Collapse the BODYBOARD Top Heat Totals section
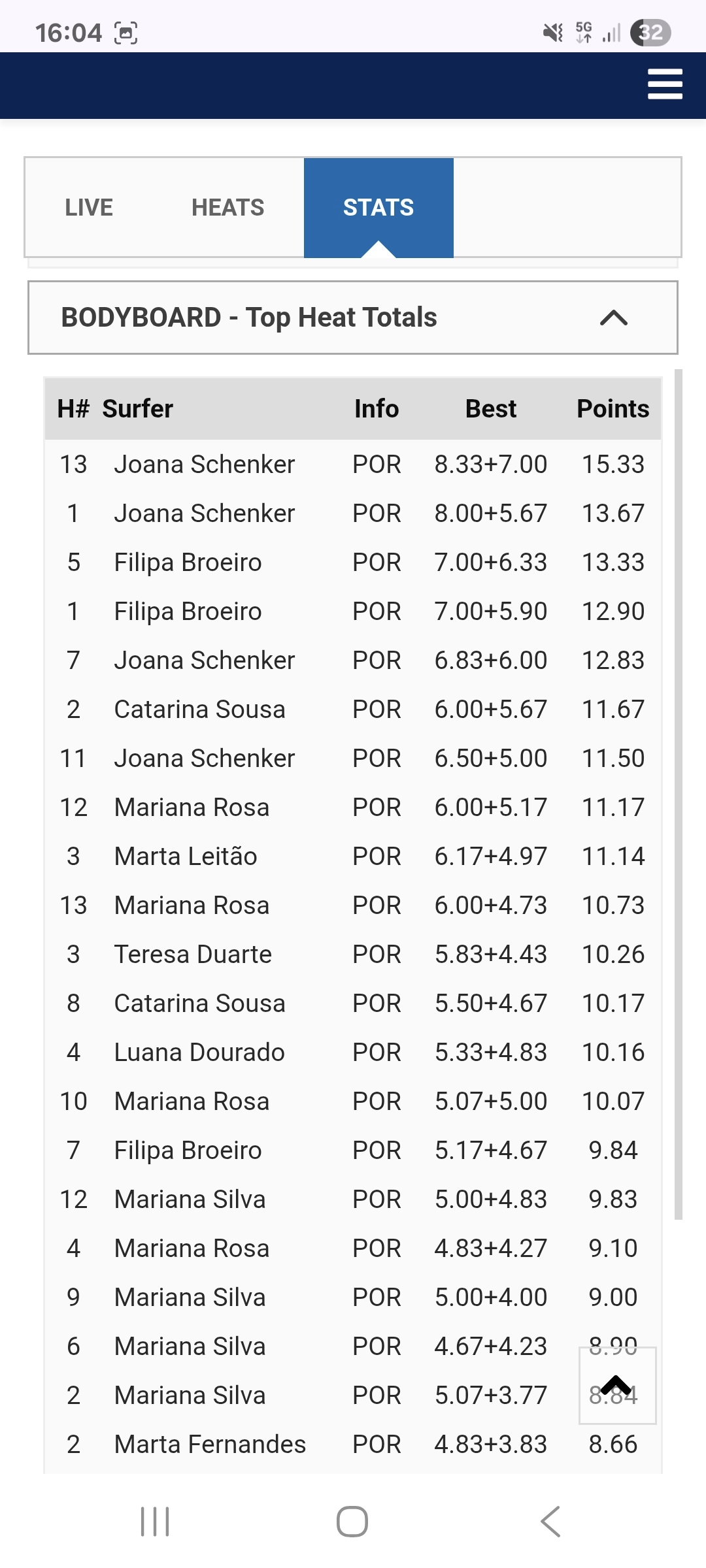706x1568 pixels. pyautogui.click(x=613, y=318)
